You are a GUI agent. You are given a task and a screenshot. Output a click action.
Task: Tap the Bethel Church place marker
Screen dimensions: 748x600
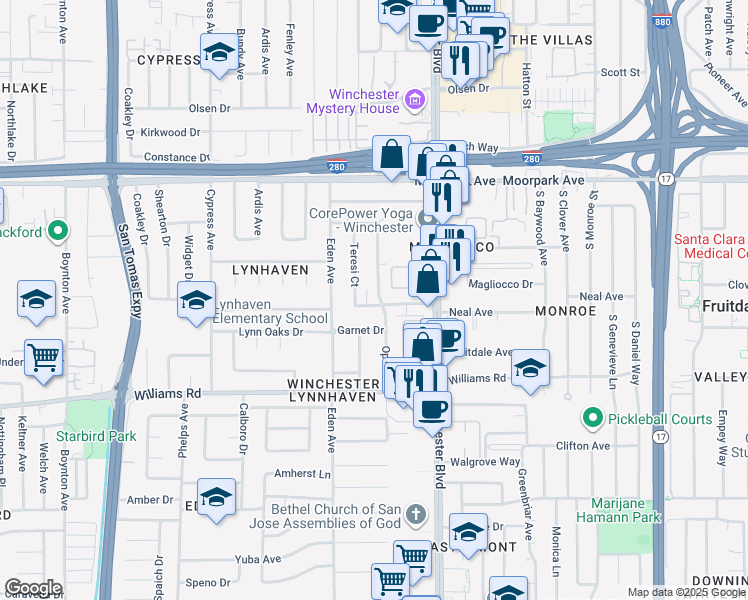click(x=416, y=515)
